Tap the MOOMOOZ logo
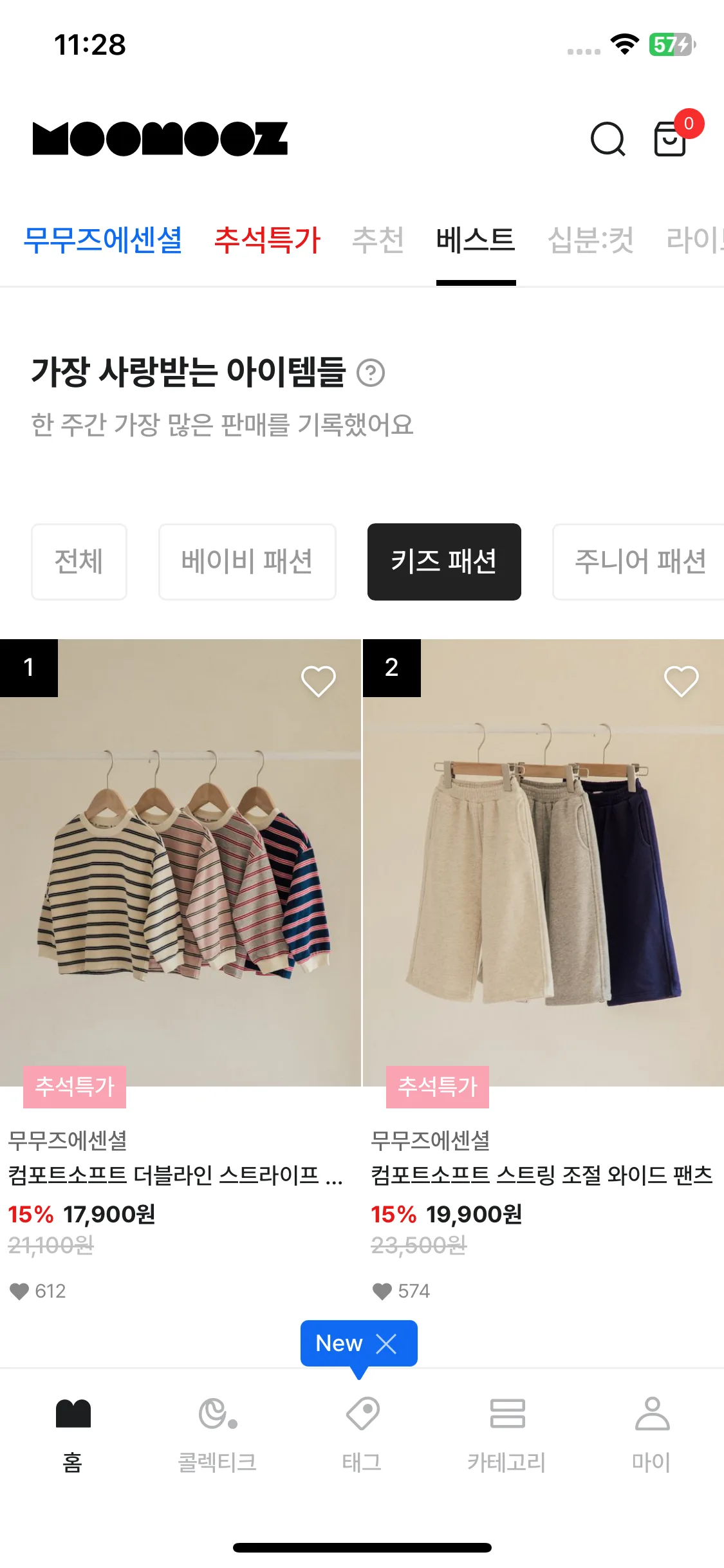The width and height of the screenshot is (724, 1568). pos(160,139)
